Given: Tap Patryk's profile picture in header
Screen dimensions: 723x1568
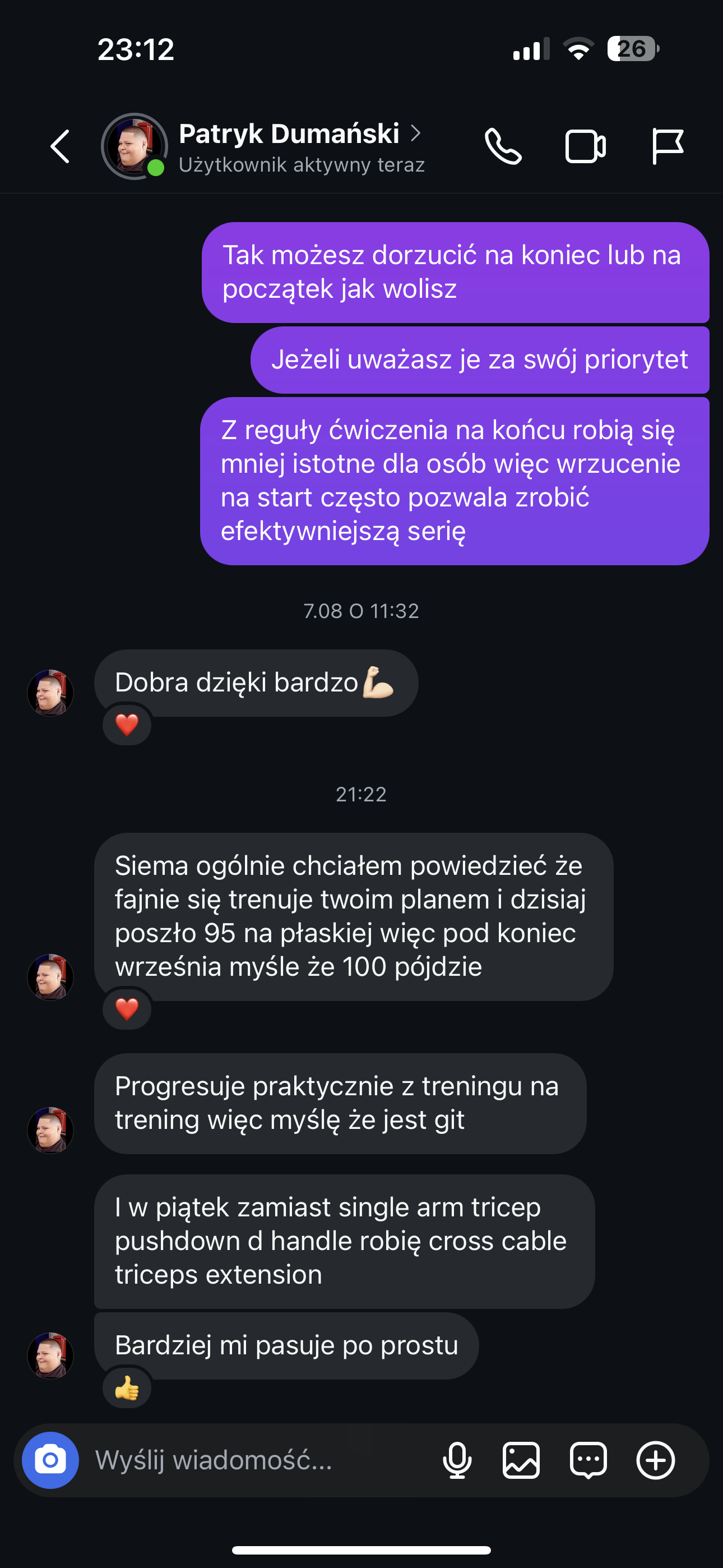Looking at the screenshot, I should click(134, 146).
